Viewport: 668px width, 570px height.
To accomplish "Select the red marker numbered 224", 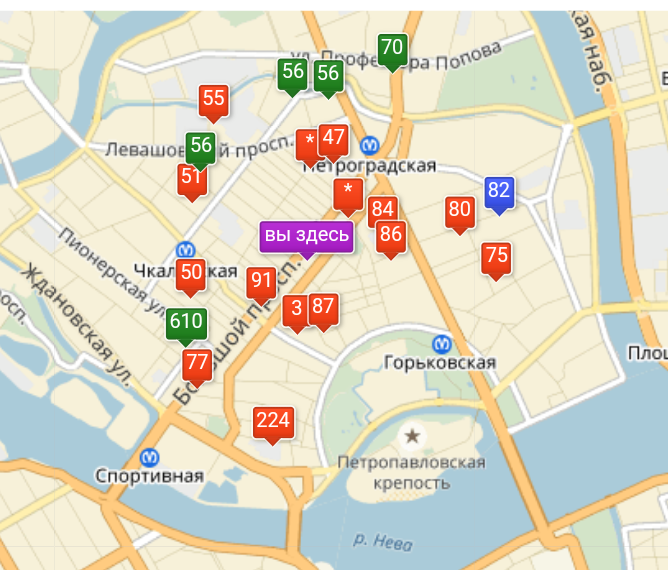I will tap(273, 421).
